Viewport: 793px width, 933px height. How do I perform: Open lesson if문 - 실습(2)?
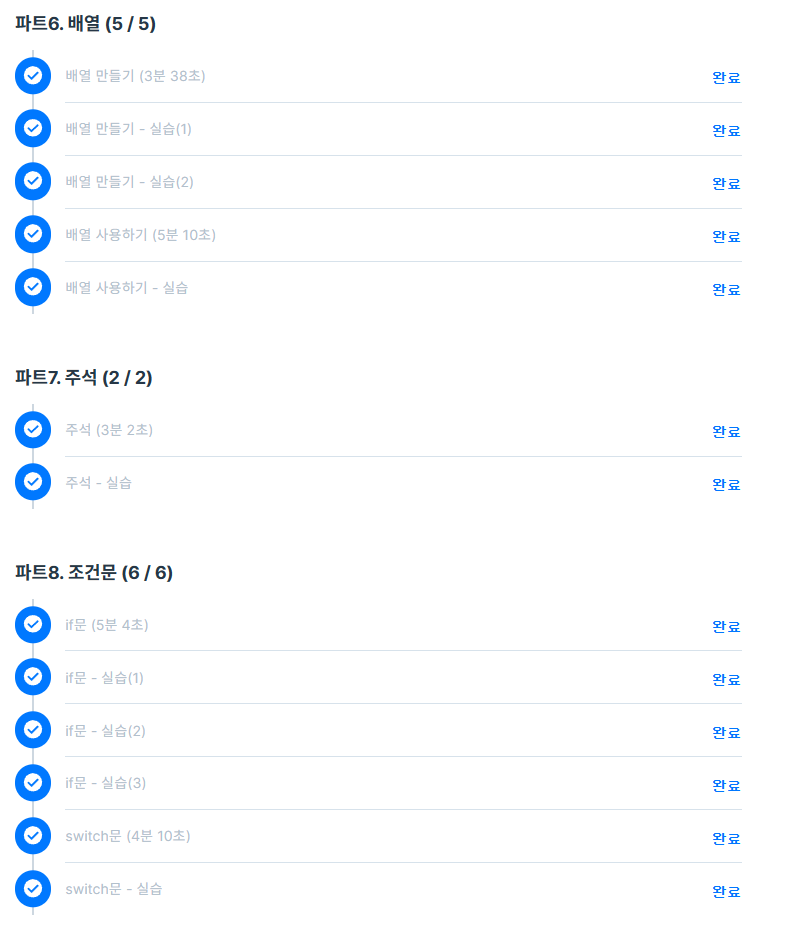[x=105, y=731]
